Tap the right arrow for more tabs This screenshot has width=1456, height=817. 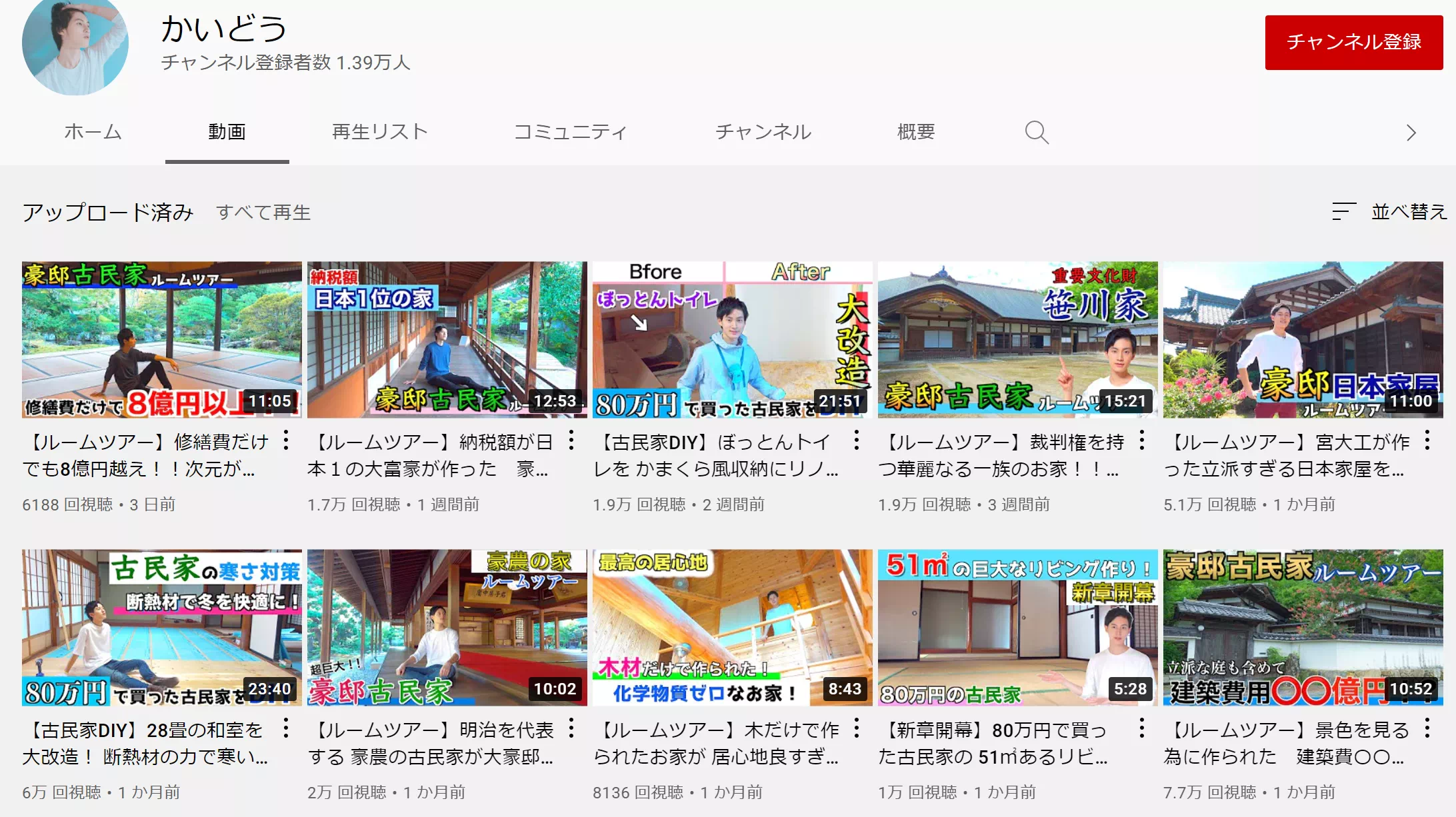[1411, 133]
